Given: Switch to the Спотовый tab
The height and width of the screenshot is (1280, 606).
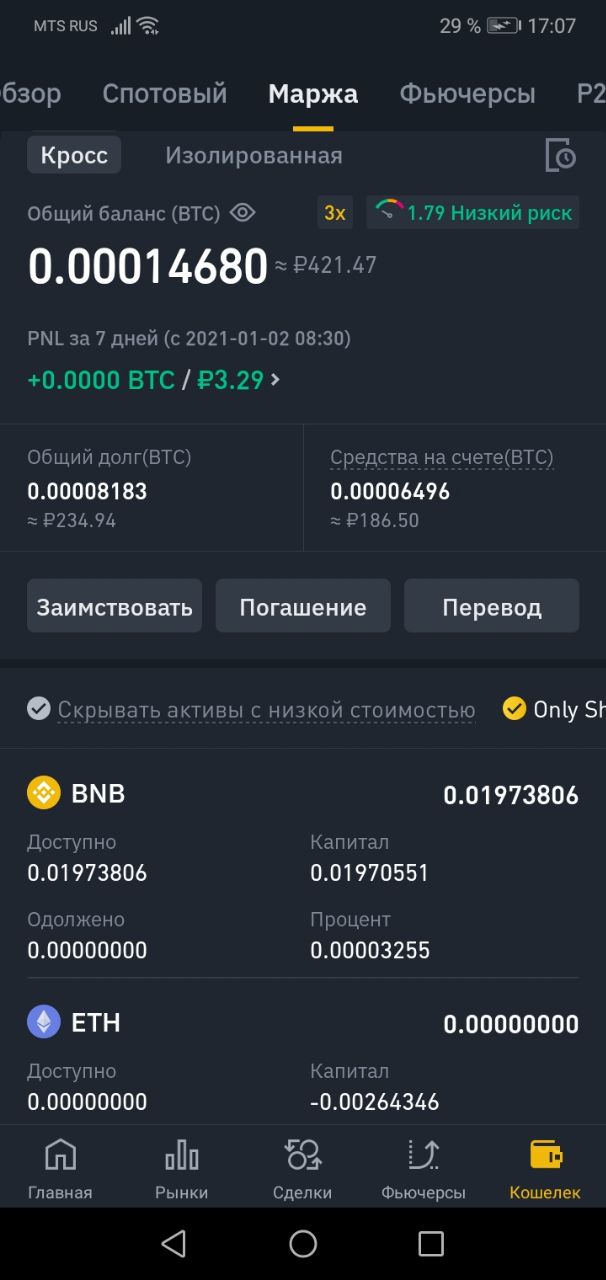Looking at the screenshot, I should point(165,94).
